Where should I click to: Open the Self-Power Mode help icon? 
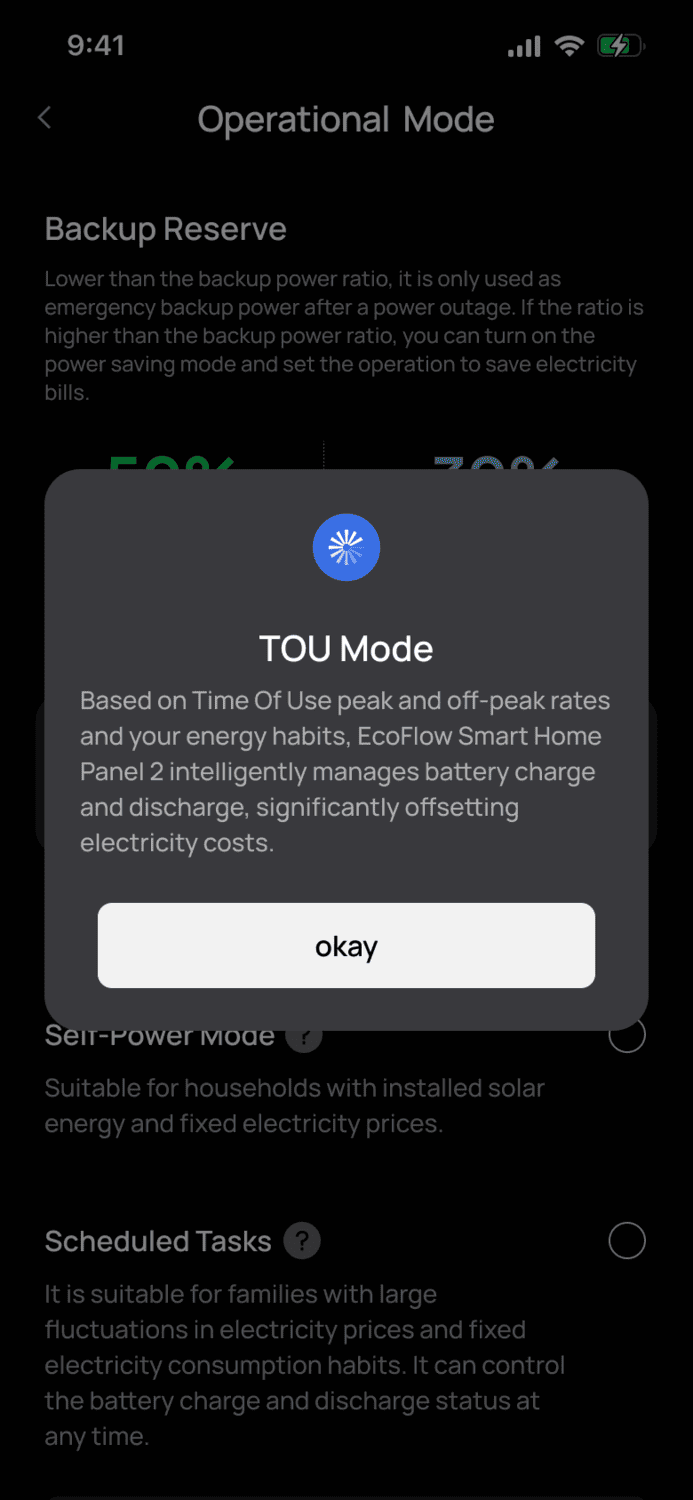(x=304, y=1038)
